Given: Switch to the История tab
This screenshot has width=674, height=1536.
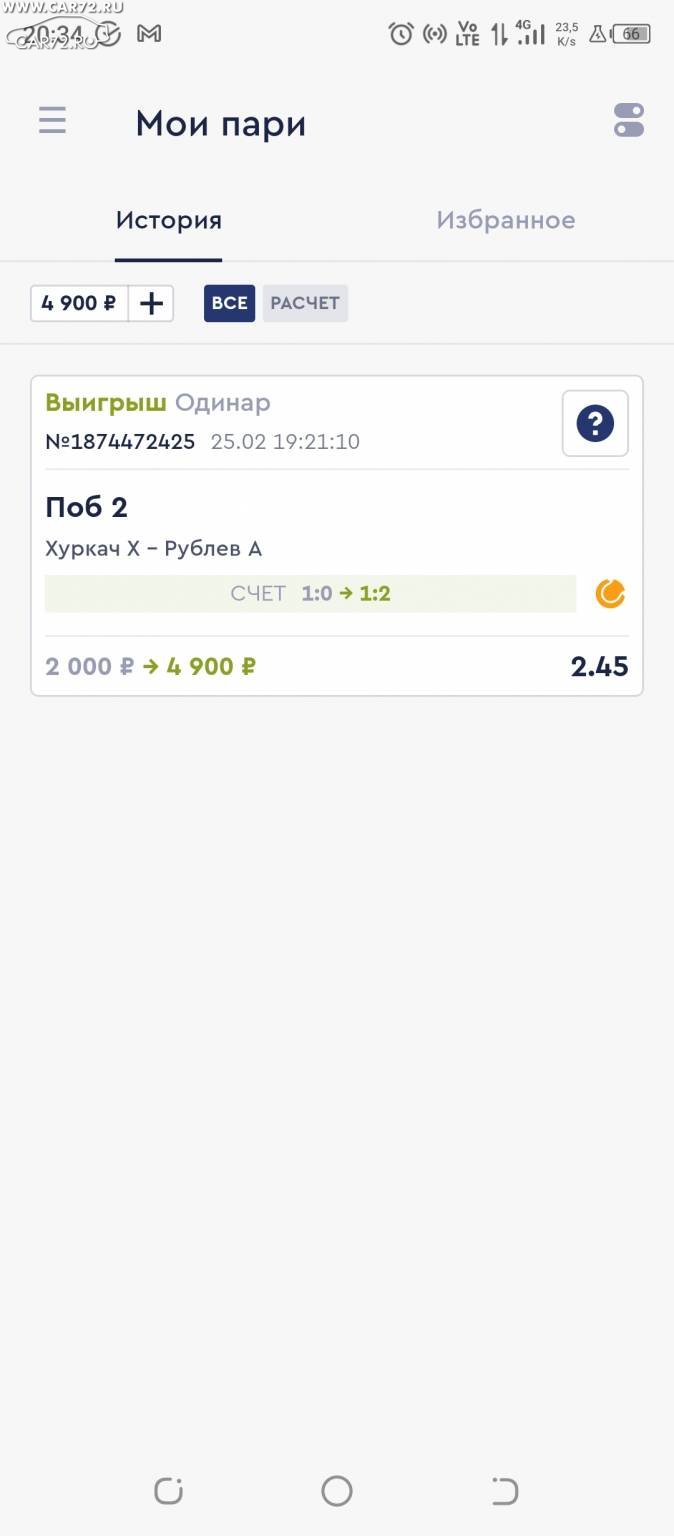Looking at the screenshot, I should 168,220.
